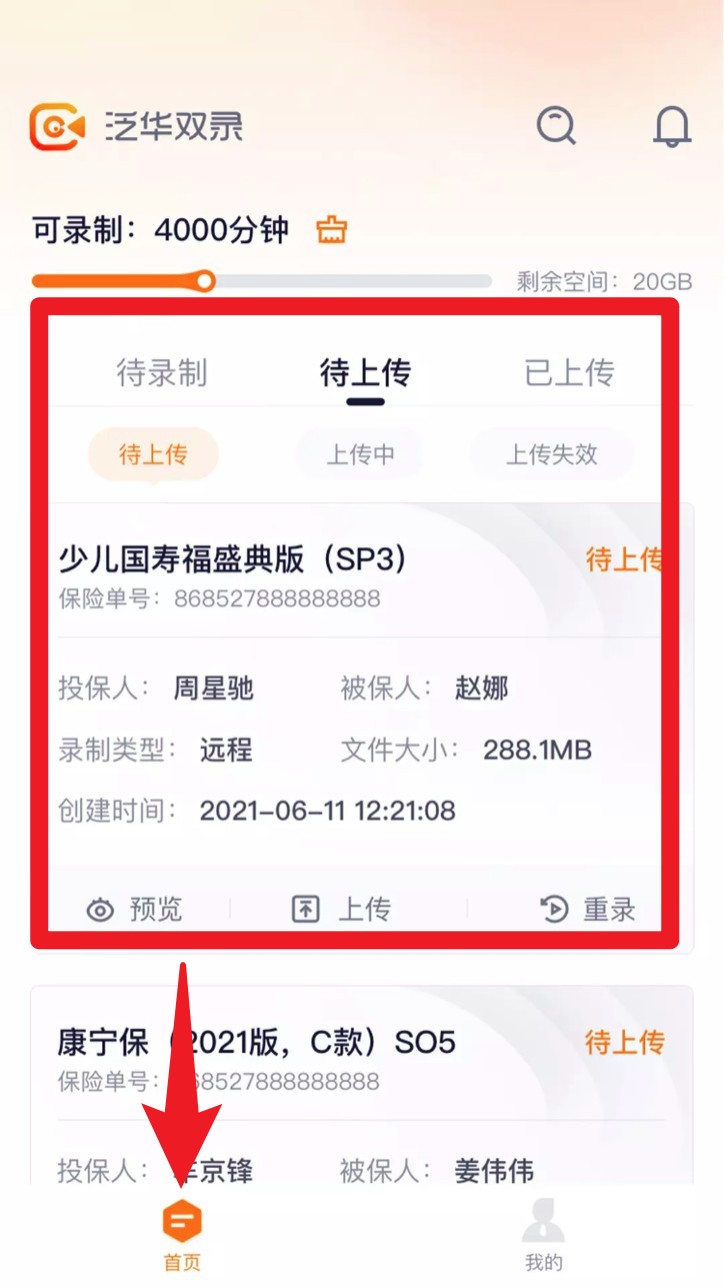
Task: Go to the 首页 bottom tab
Action: point(182,1237)
